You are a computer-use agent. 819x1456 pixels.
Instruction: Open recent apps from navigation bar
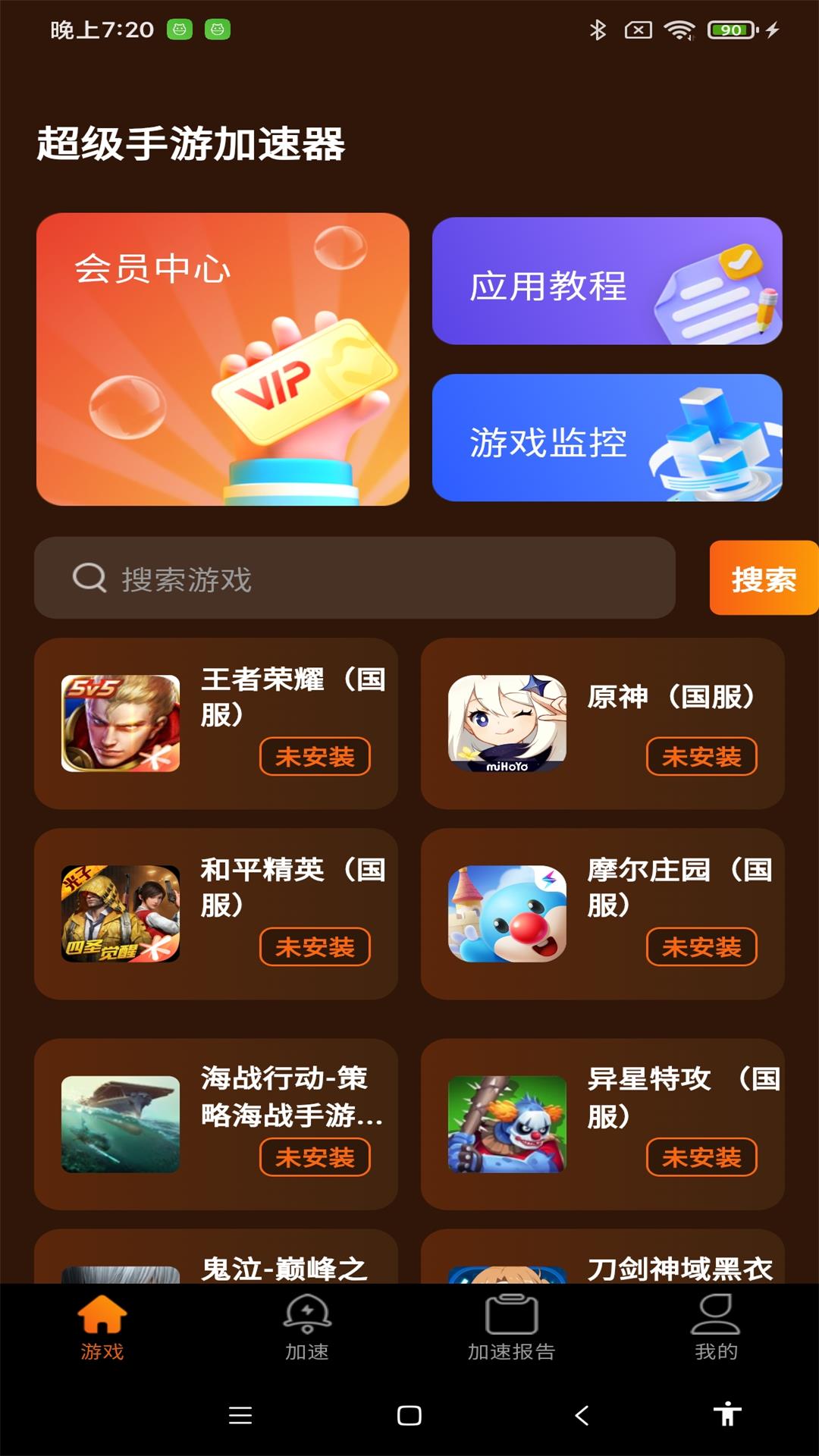(240, 1415)
